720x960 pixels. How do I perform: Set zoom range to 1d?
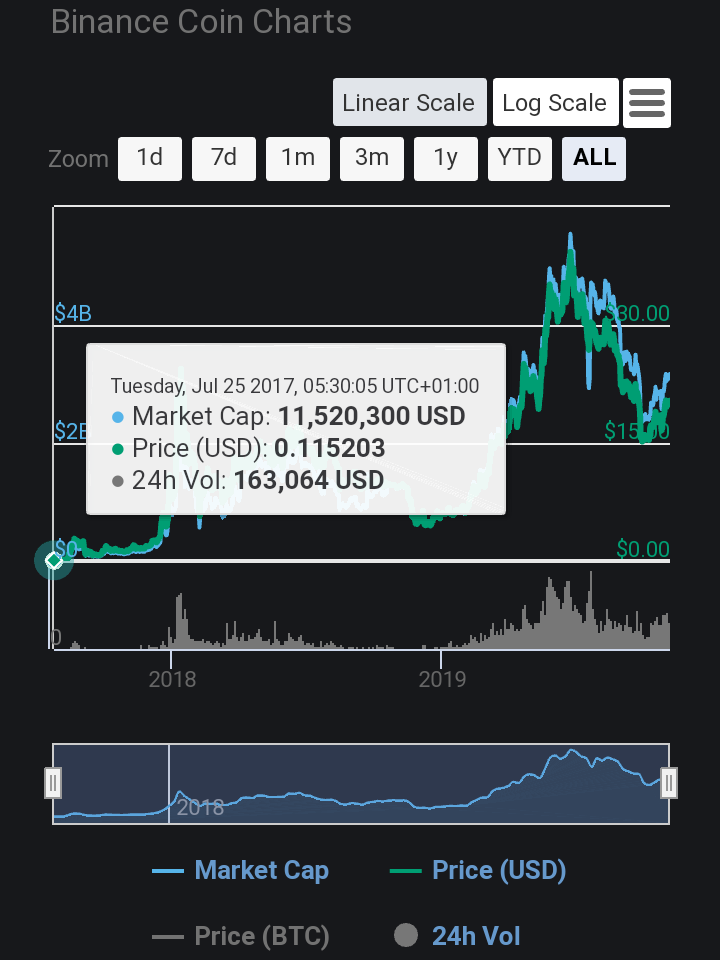[x=150, y=158]
